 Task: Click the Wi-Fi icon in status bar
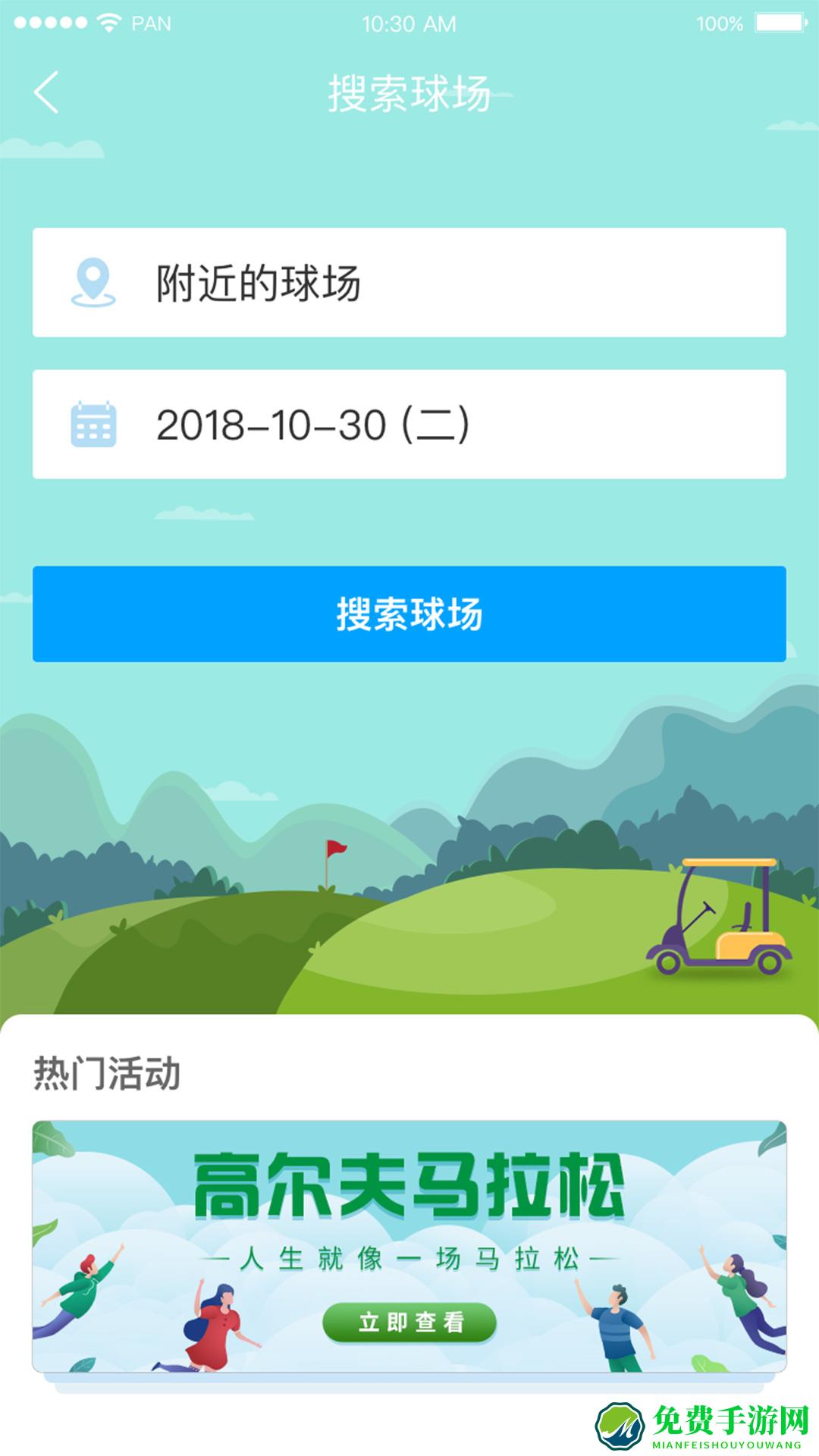point(108,21)
